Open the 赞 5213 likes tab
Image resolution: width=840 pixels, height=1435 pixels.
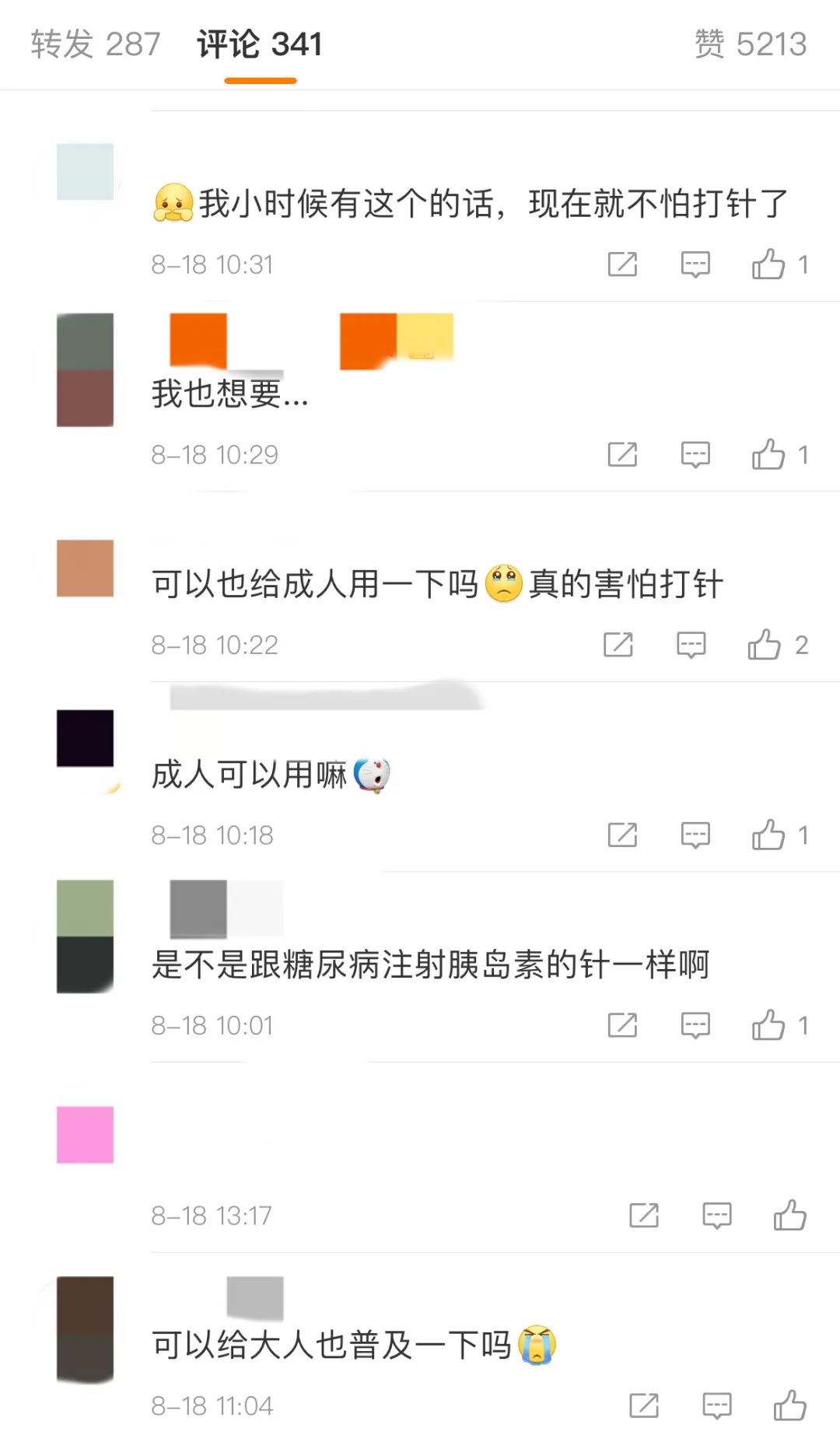point(751,44)
